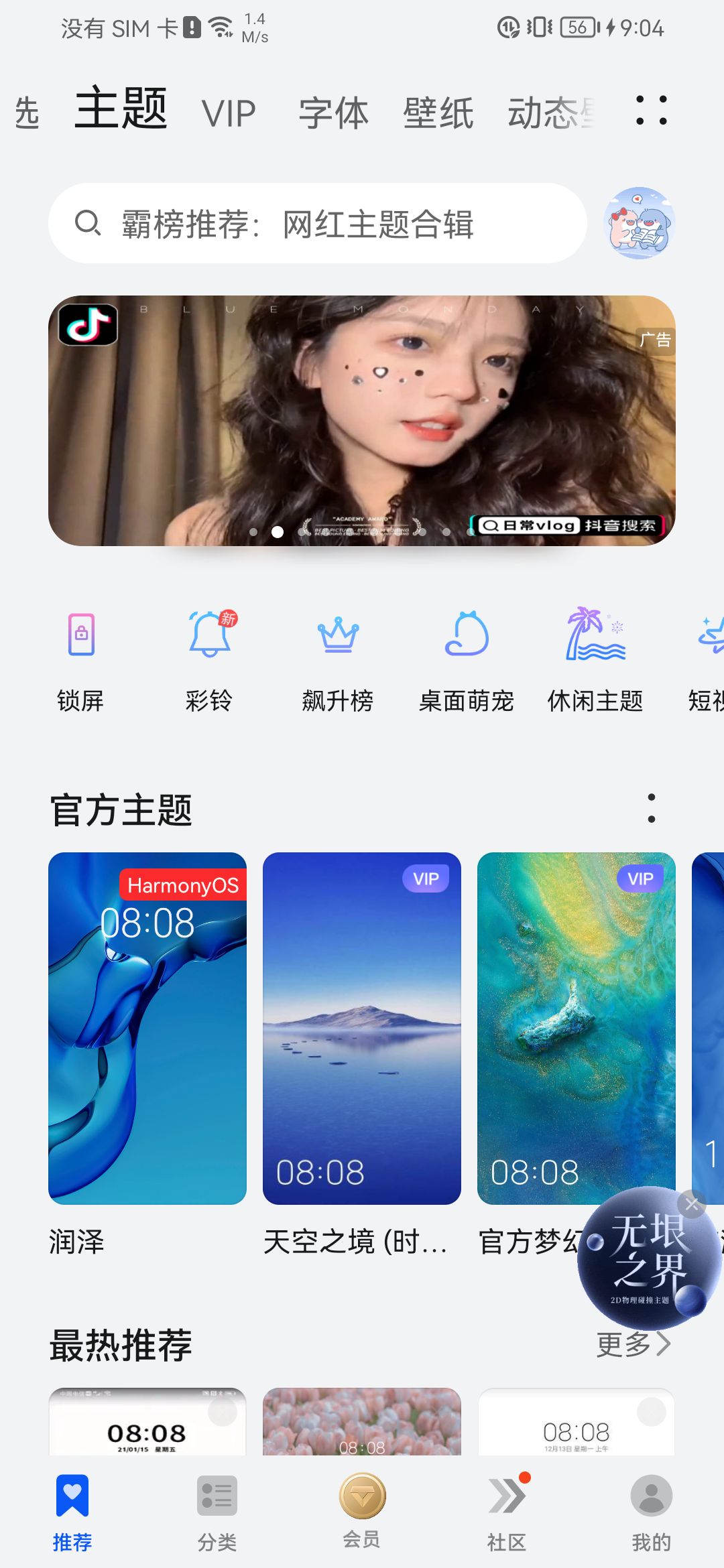Screen dimensions: 724x1568
Task: Open the four-dot tab overview icon
Action: point(651,111)
